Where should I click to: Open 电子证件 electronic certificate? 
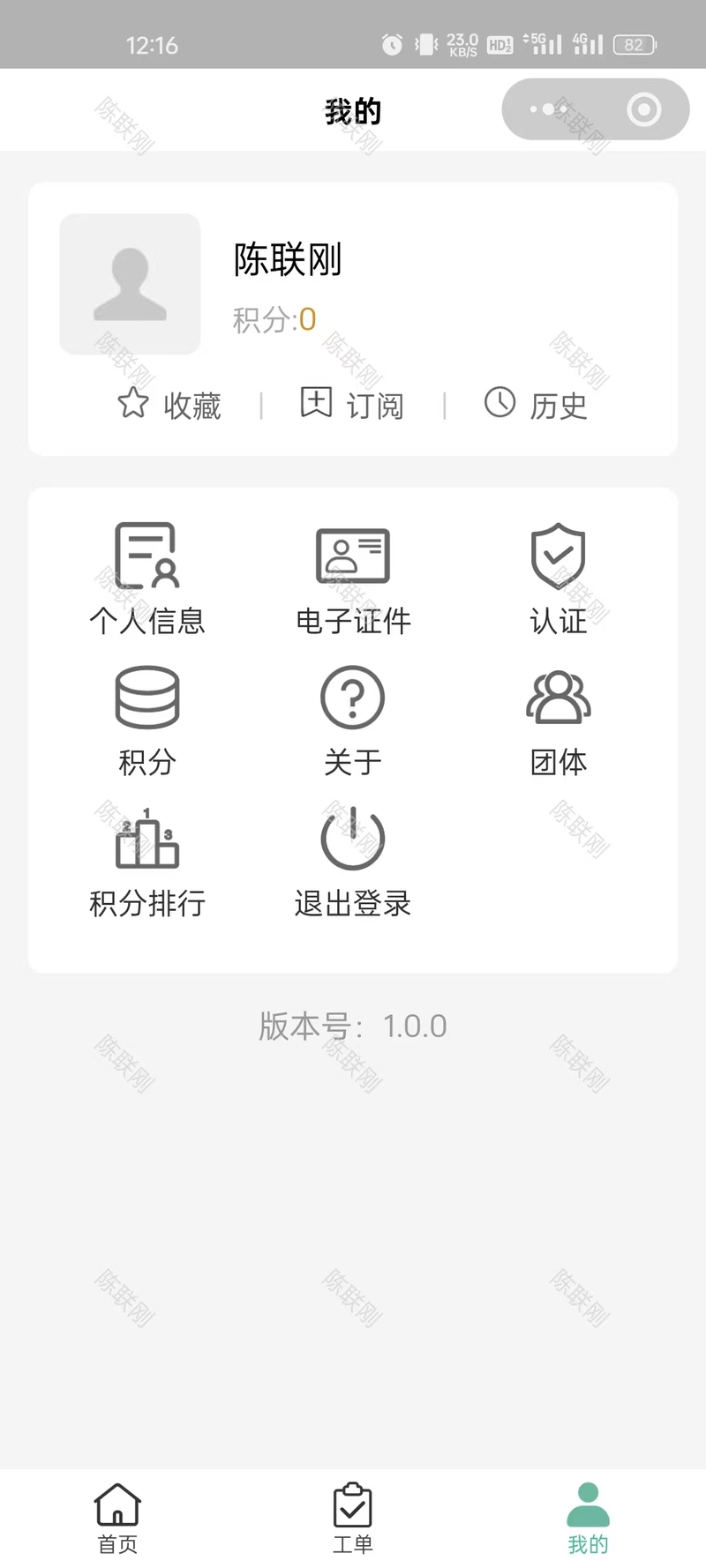353,578
